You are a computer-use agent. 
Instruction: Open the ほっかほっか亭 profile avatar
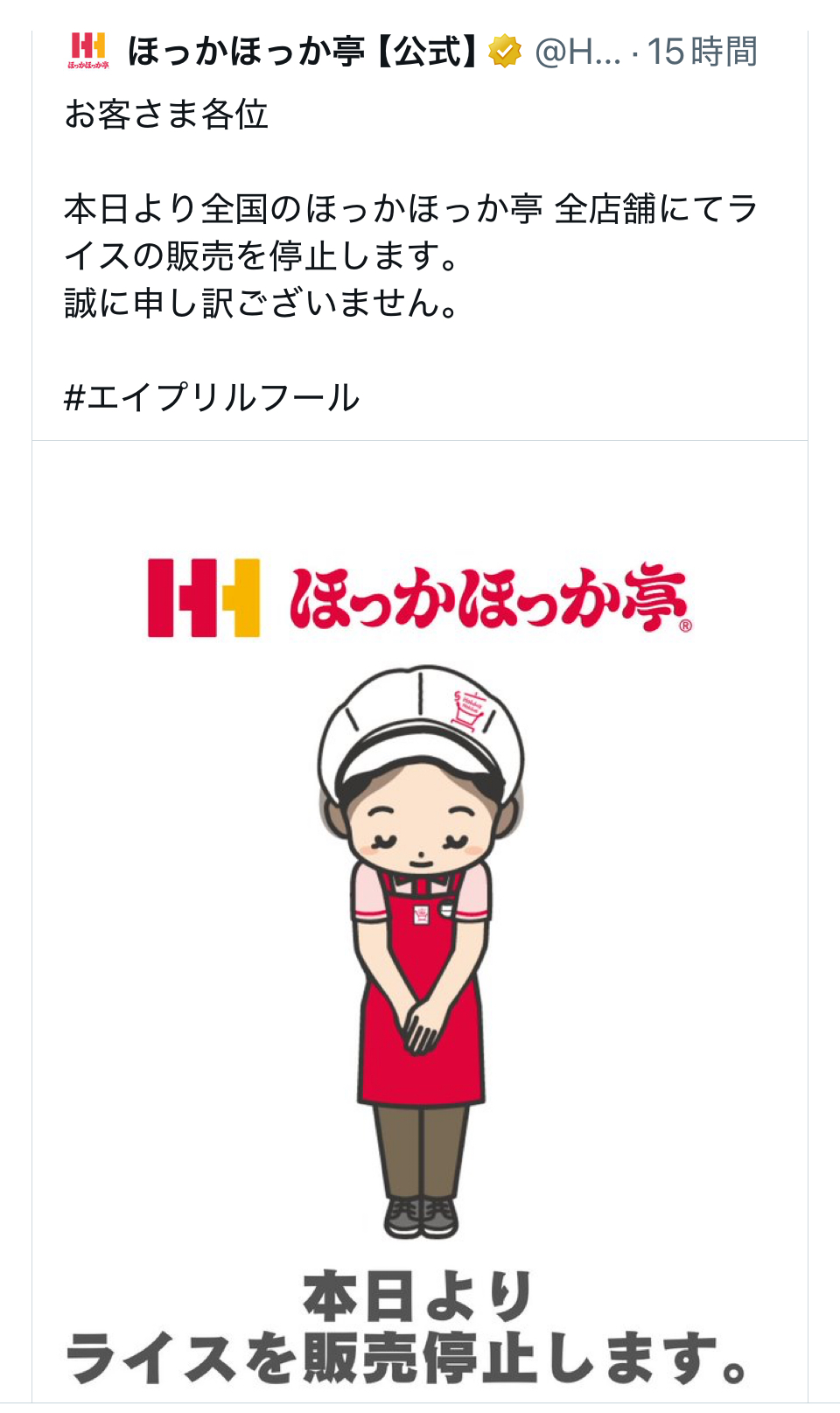pos(88,51)
